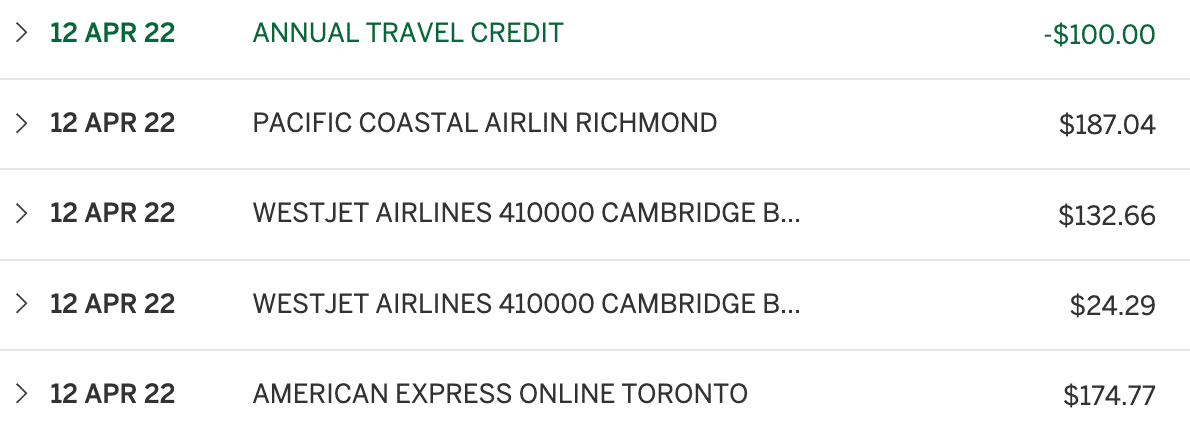Expand the Pacific Coastal Airlin Richmond transaction

[22, 123]
